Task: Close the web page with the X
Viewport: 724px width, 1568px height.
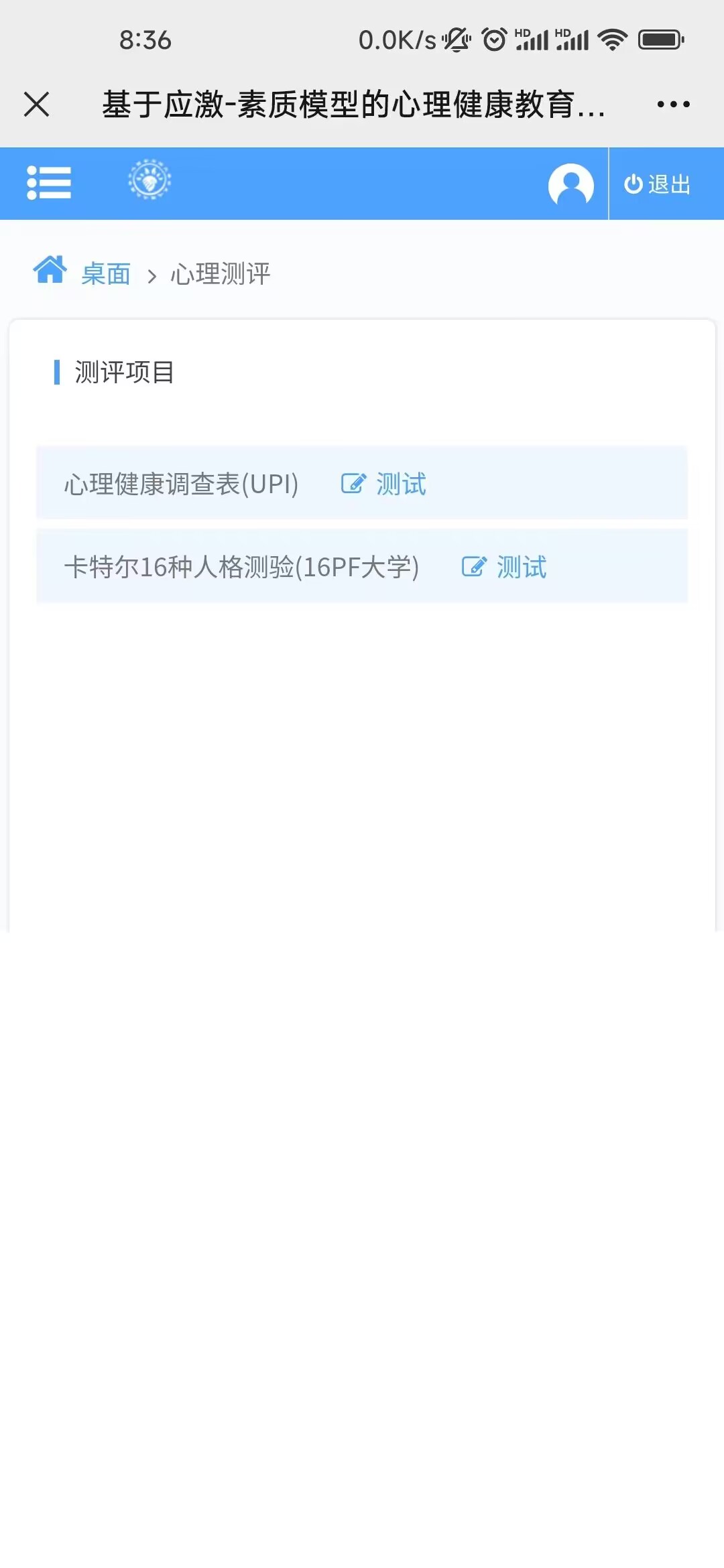Action: tap(36, 105)
